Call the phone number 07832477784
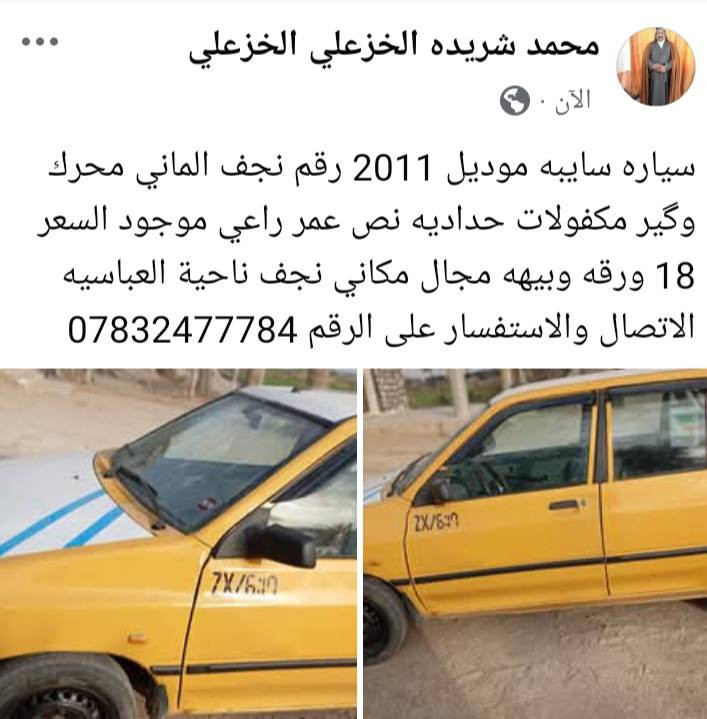This screenshot has width=707, height=719. [x=179, y=327]
